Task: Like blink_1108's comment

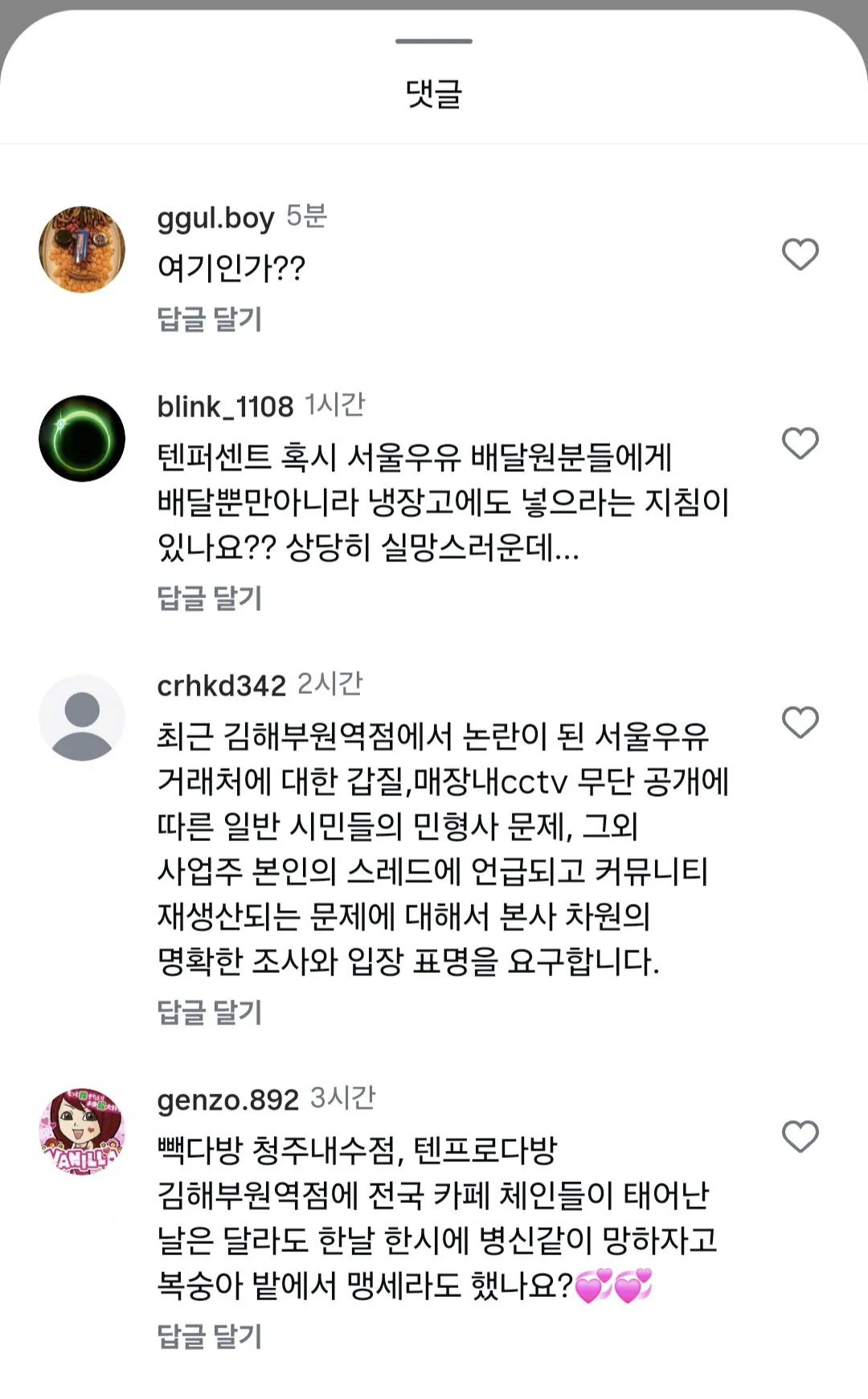Action: (x=800, y=443)
